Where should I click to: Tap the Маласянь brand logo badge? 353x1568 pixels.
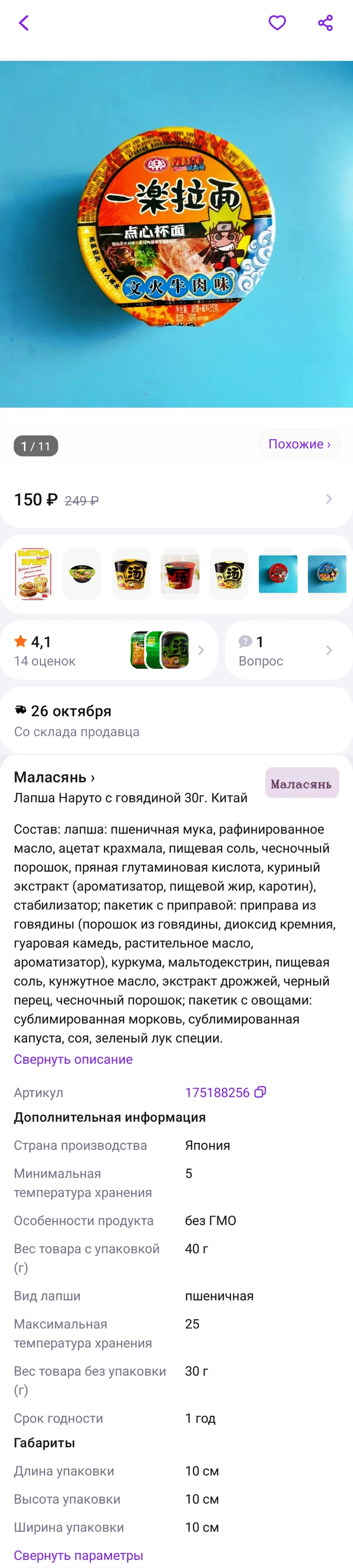302,783
